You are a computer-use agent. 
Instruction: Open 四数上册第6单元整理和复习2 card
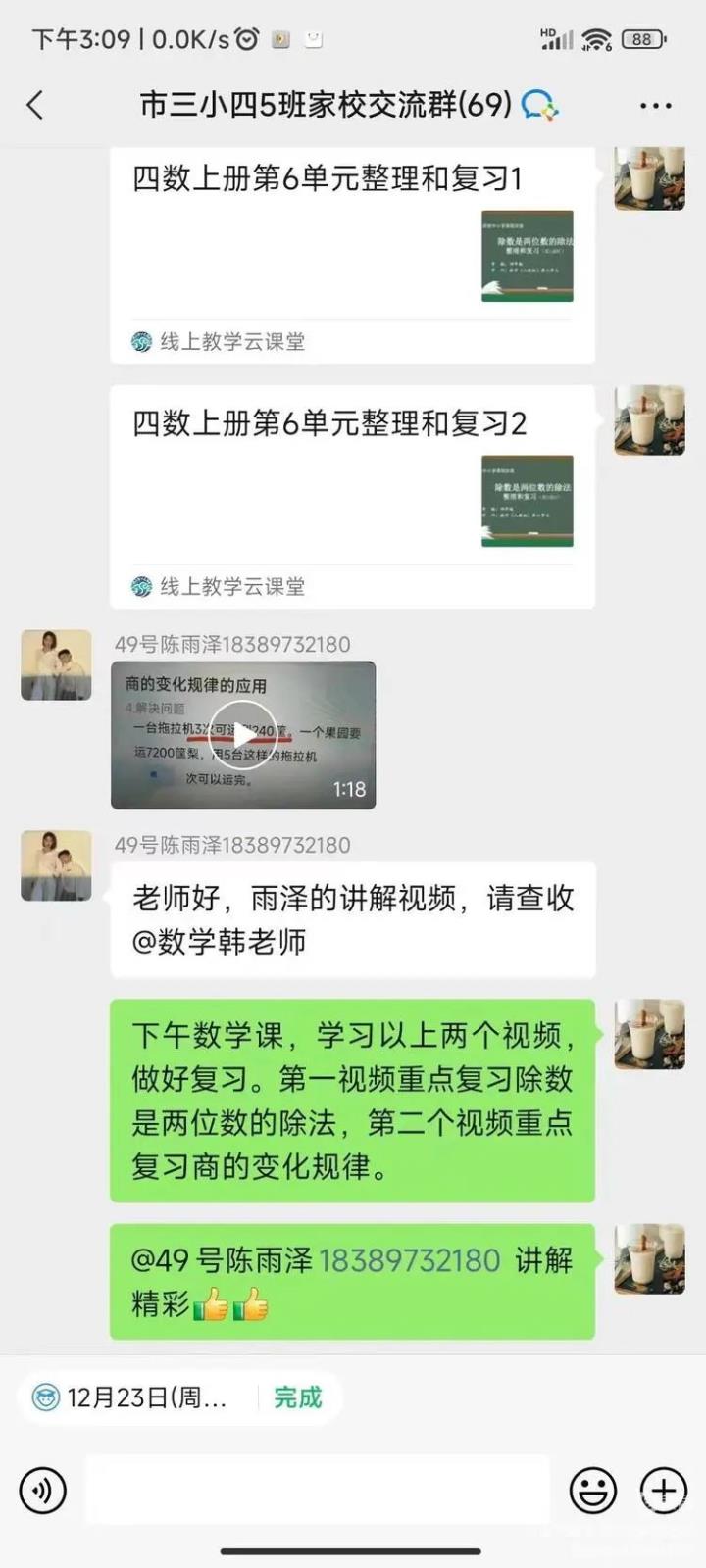click(352, 495)
